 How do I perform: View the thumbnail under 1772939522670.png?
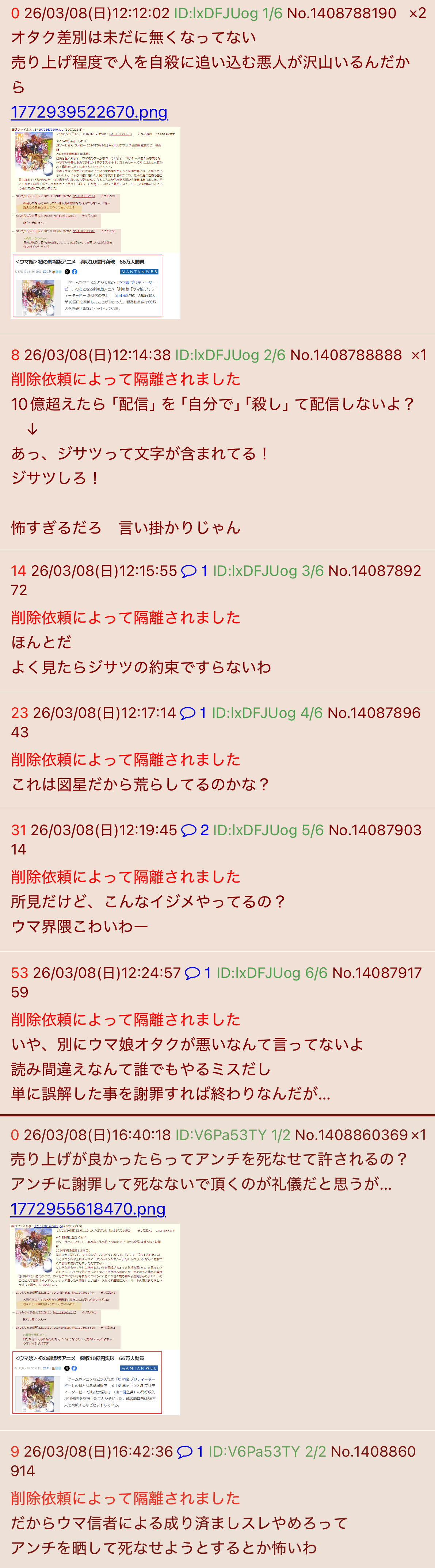tap(96, 222)
